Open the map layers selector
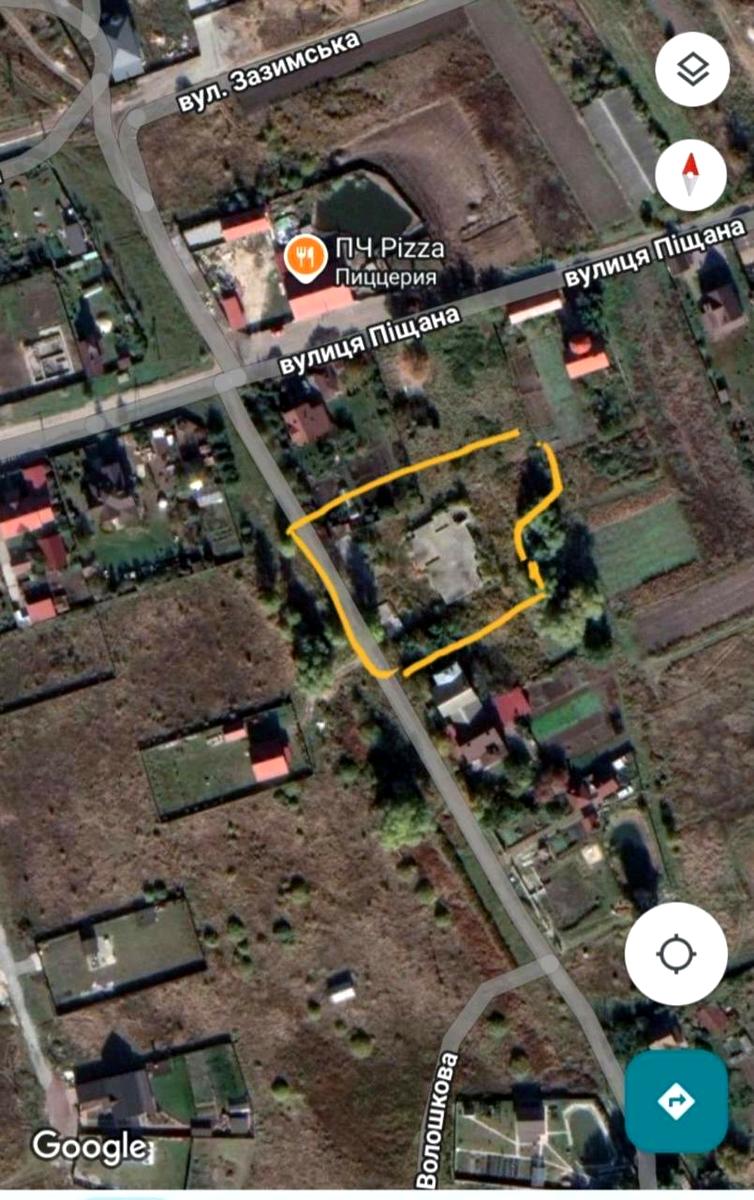This screenshot has width=754, height=1200. (x=691, y=69)
